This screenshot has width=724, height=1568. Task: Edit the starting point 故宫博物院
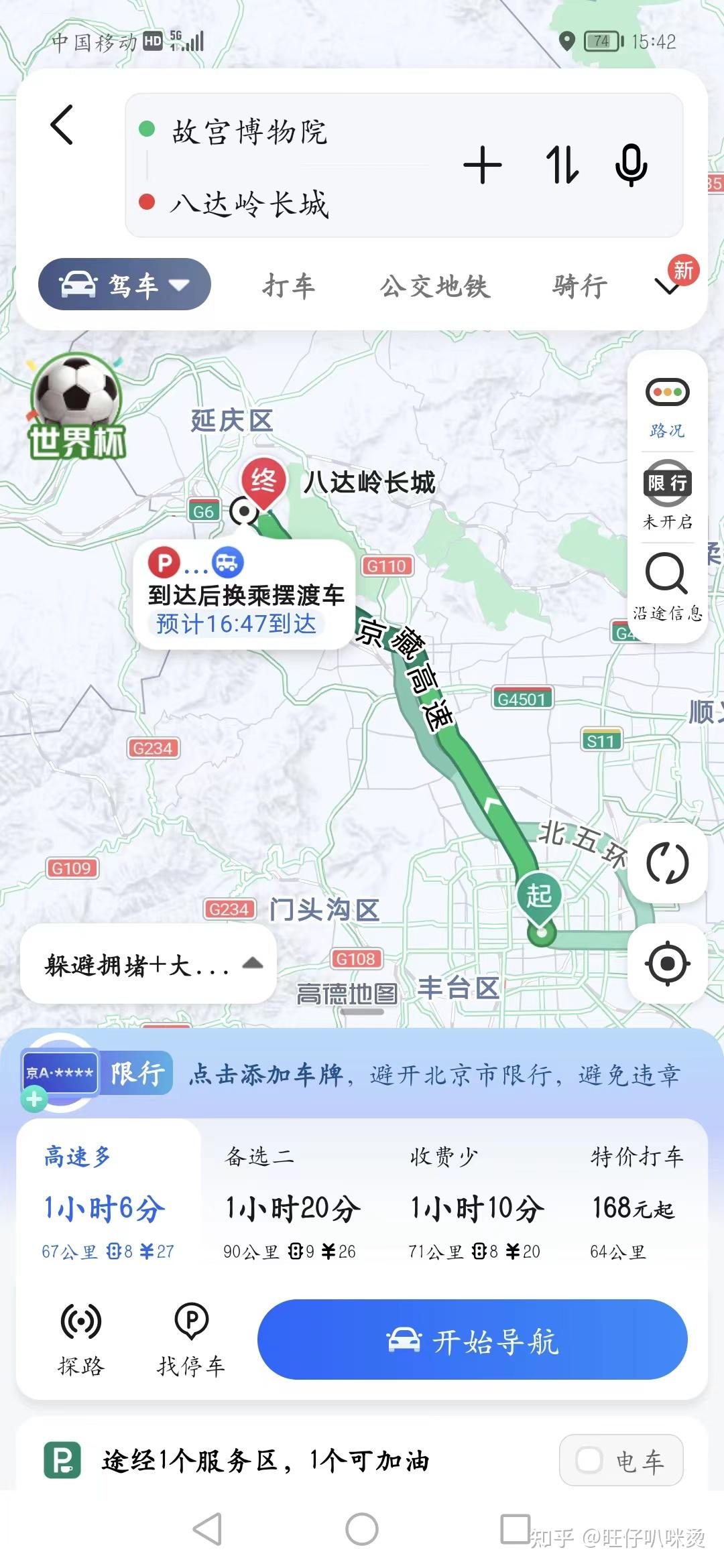[249, 131]
